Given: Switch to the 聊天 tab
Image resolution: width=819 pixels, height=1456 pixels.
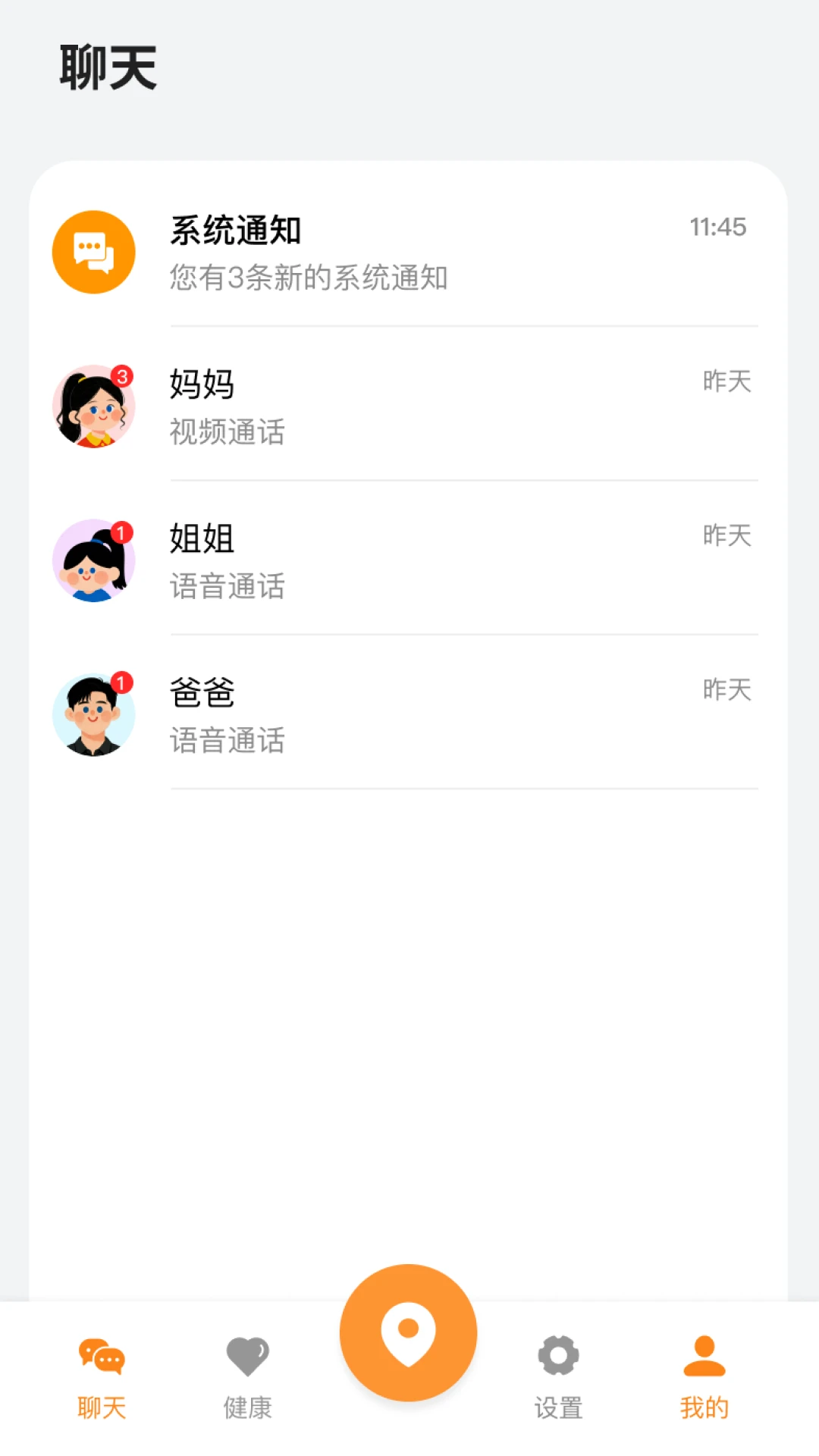Looking at the screenshot, I should (x=102, y=1378).
